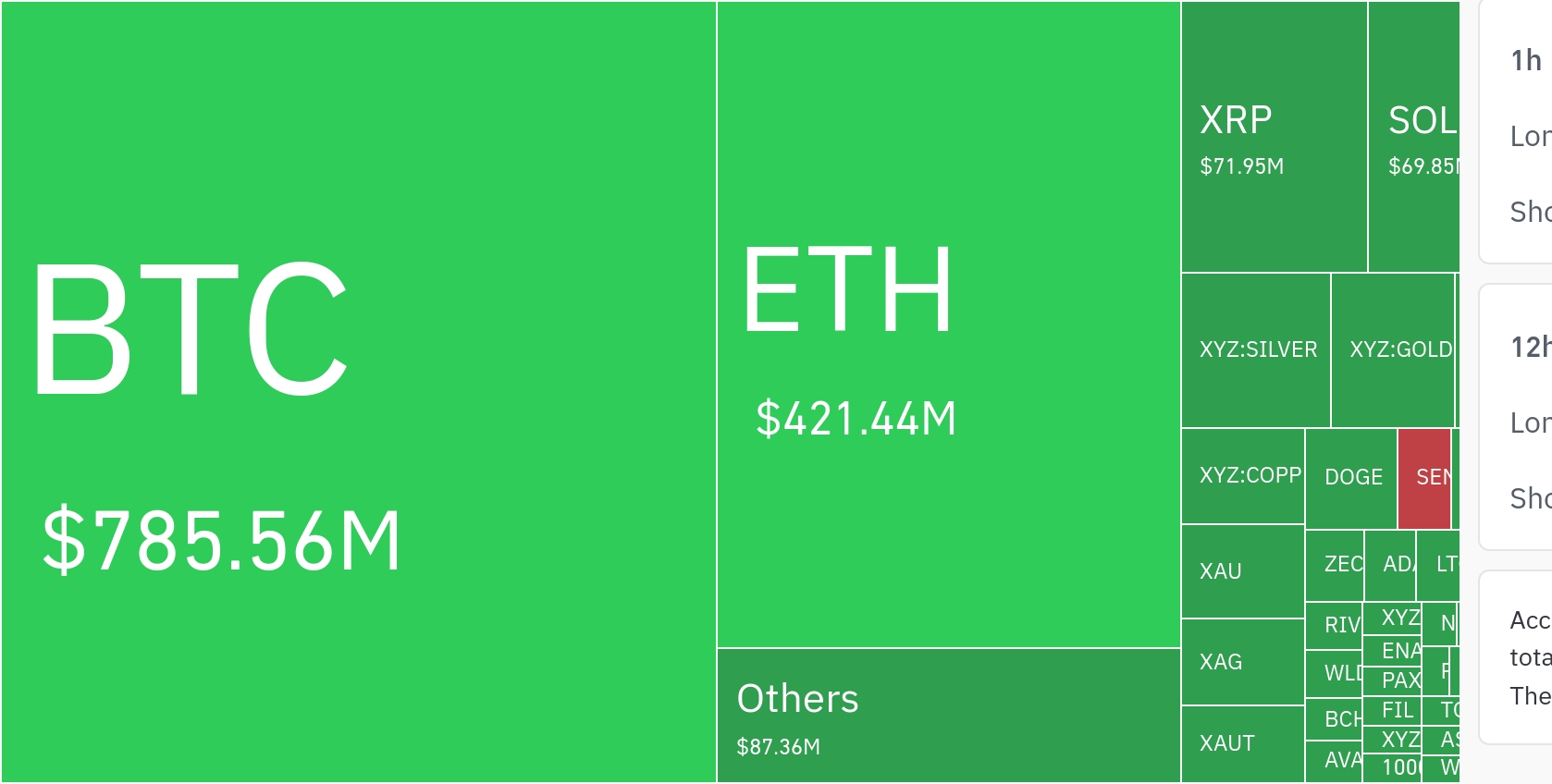Viewport: 1552px width, 784px height.
Task: Open the ENA tile
Action: [x=1393, y=651]
